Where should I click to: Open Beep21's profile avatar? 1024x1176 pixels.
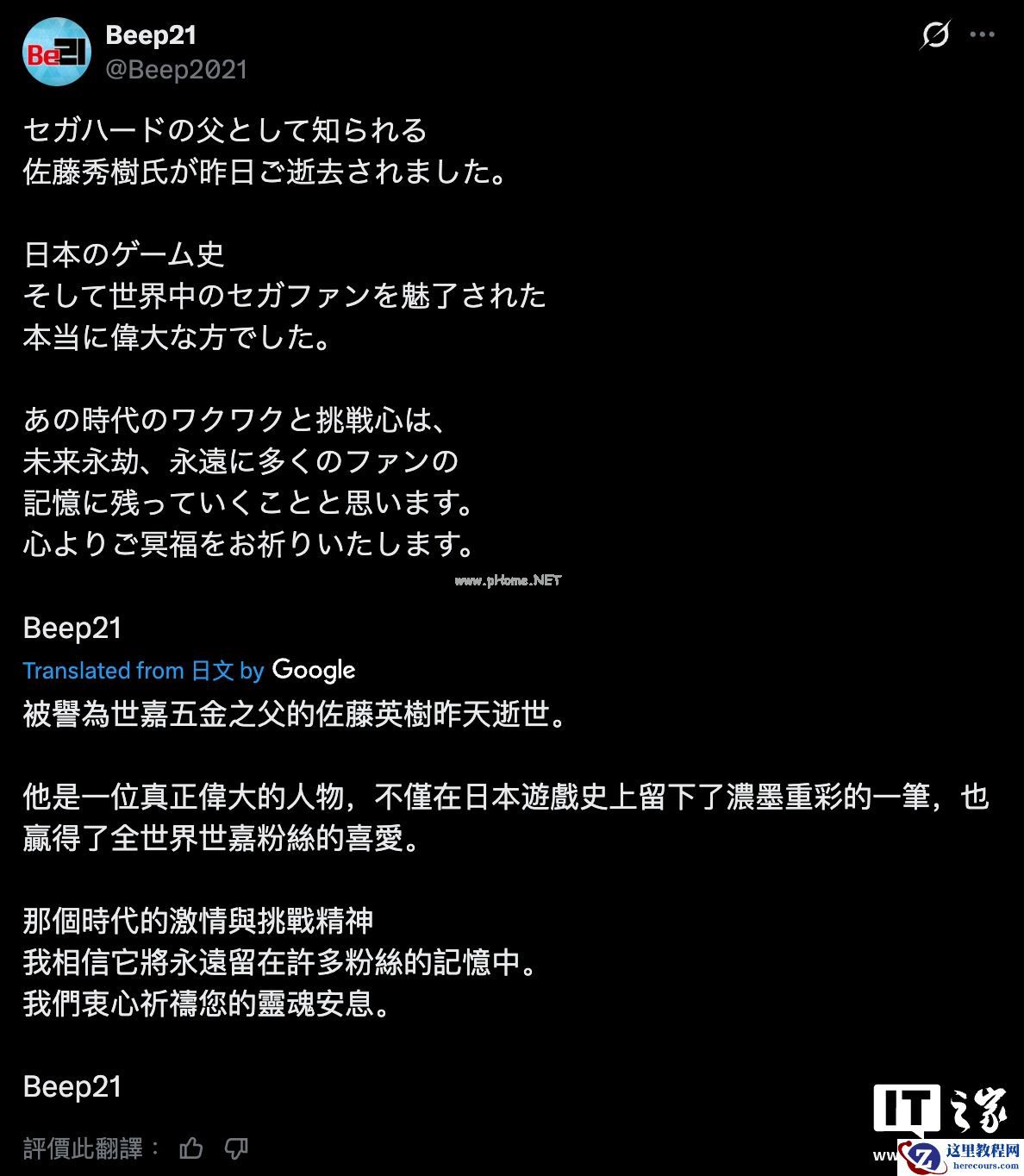pyautogui.click(x=56, y=53)
